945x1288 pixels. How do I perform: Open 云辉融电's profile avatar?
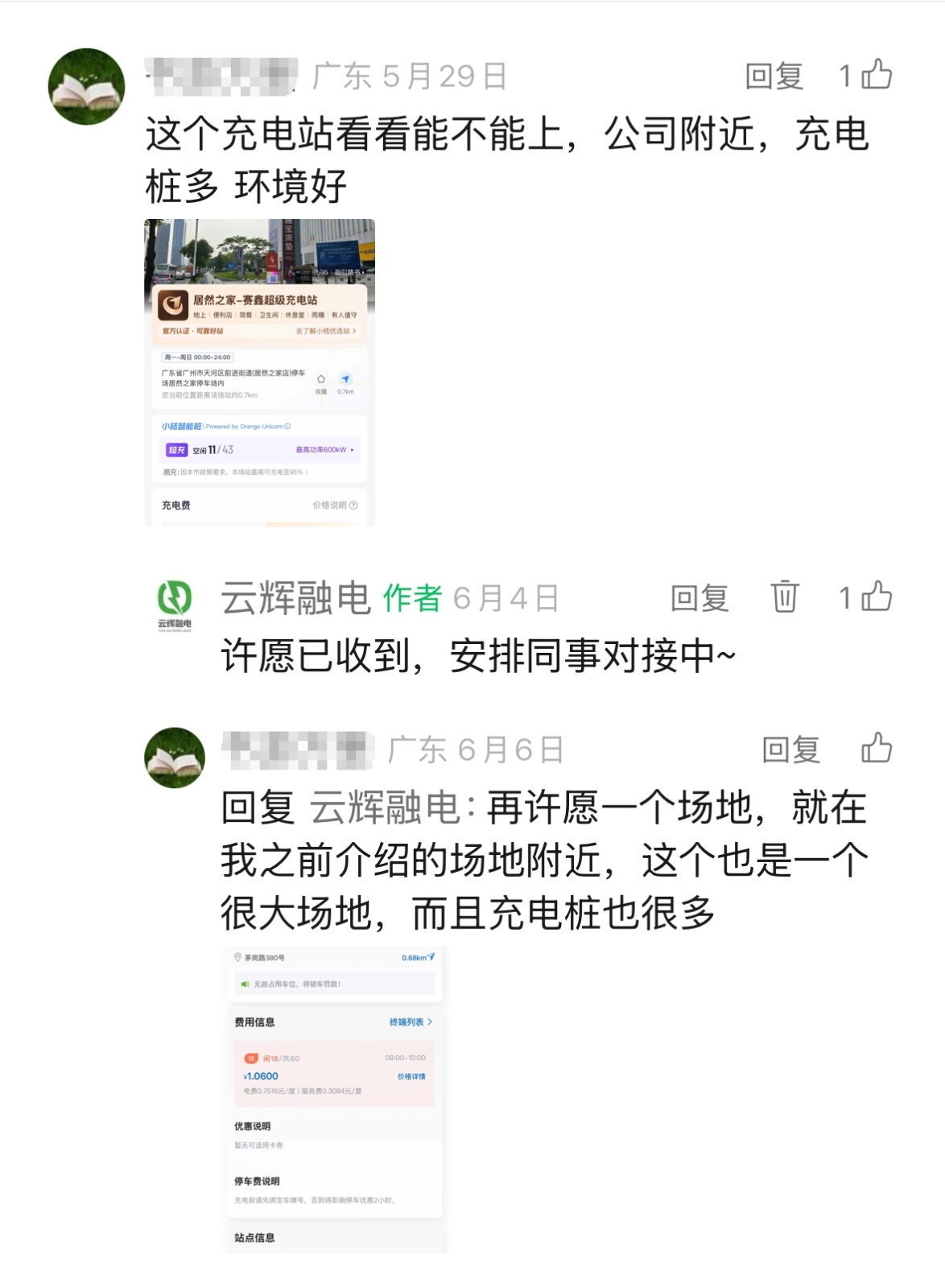click(x=175, y=604)
